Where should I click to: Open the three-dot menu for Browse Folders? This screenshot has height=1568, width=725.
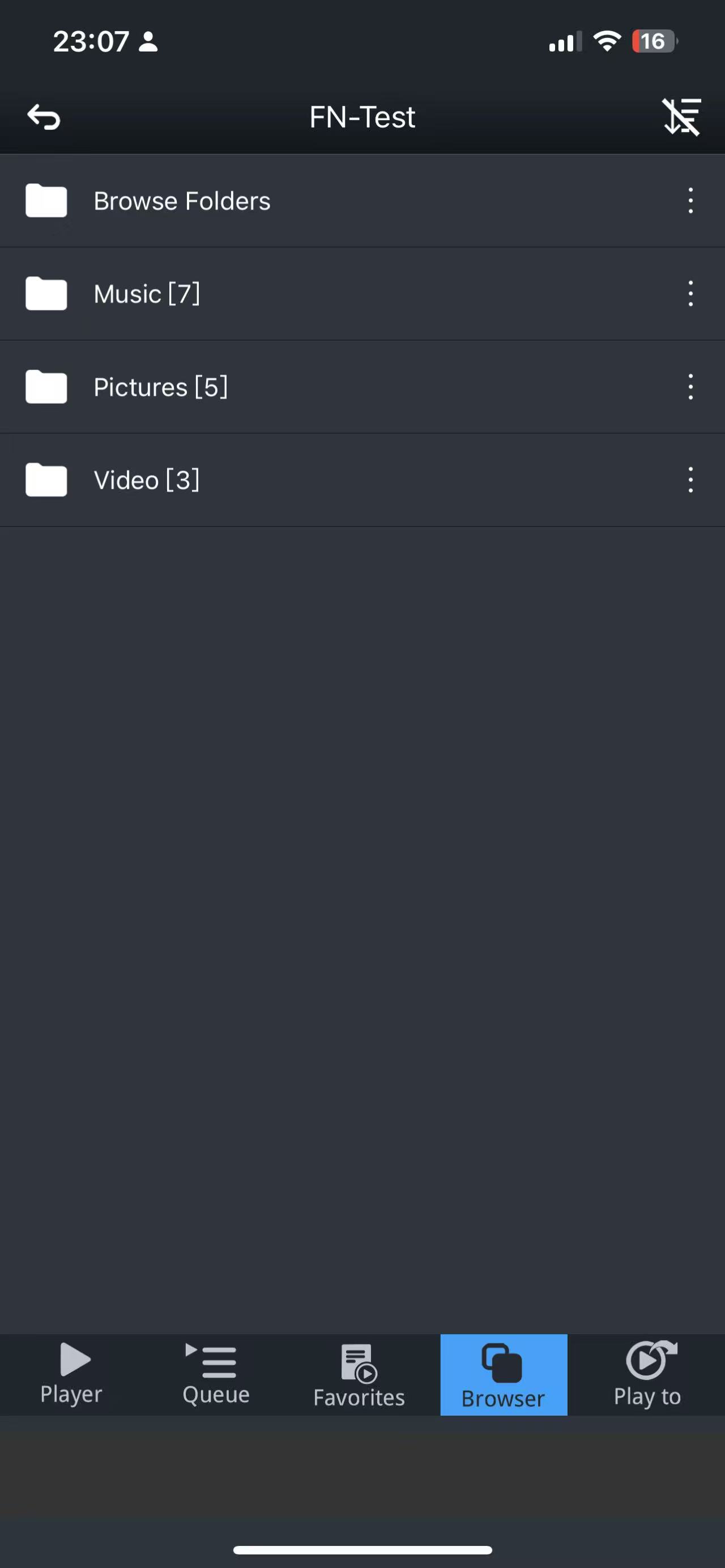click(x=690, y=201)
